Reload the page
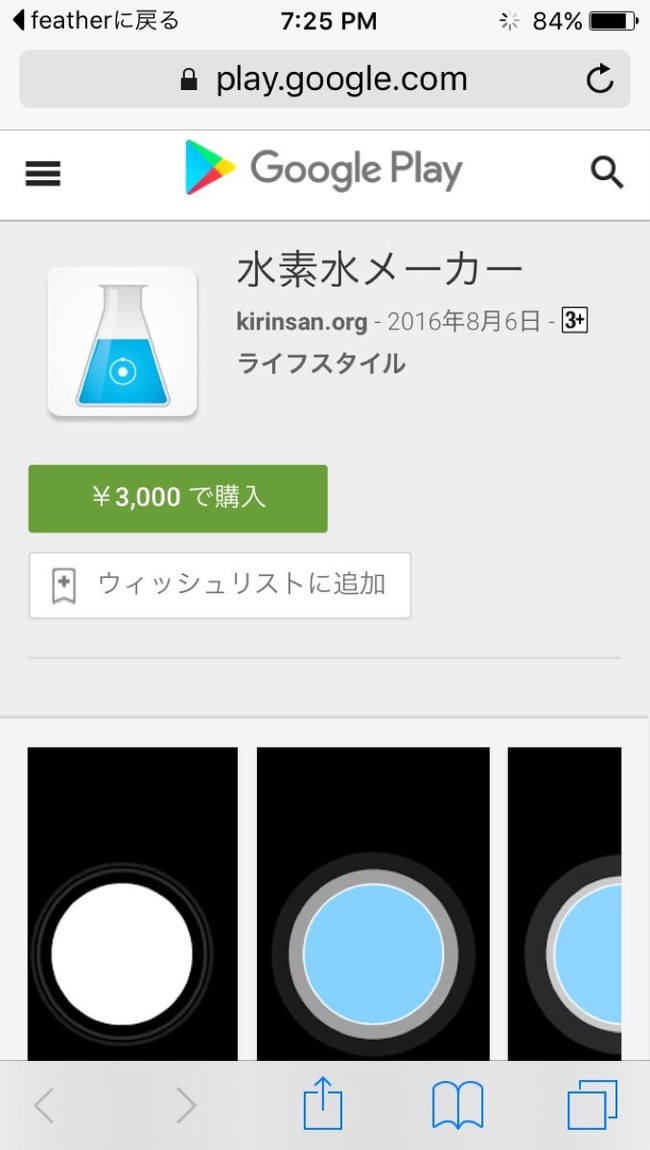The height and width of the screenshot is (1150, 650). click(x=600, y=79)
